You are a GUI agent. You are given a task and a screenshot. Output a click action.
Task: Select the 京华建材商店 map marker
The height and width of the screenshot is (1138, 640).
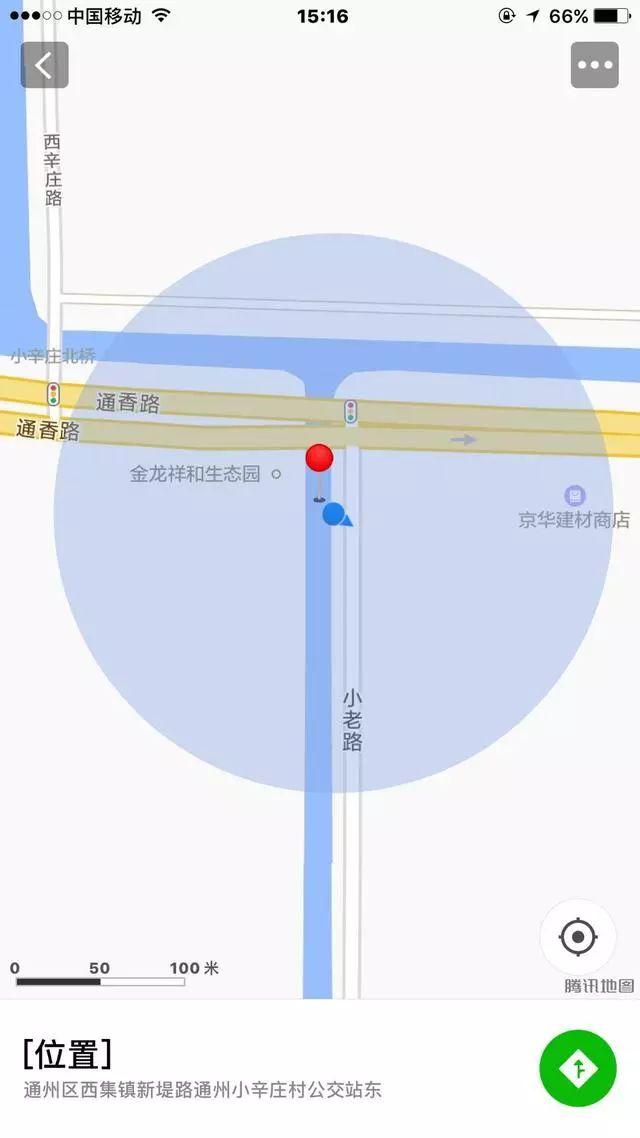(575, 496)
